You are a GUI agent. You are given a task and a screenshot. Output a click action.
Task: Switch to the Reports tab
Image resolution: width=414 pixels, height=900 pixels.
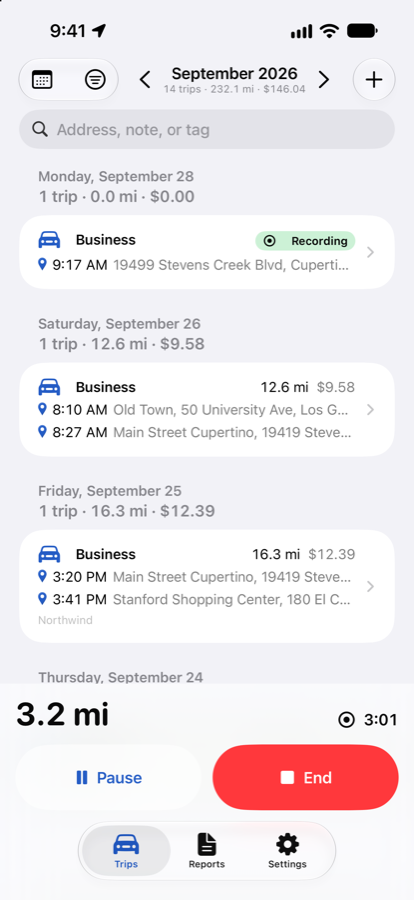click(x=207, y=852)
